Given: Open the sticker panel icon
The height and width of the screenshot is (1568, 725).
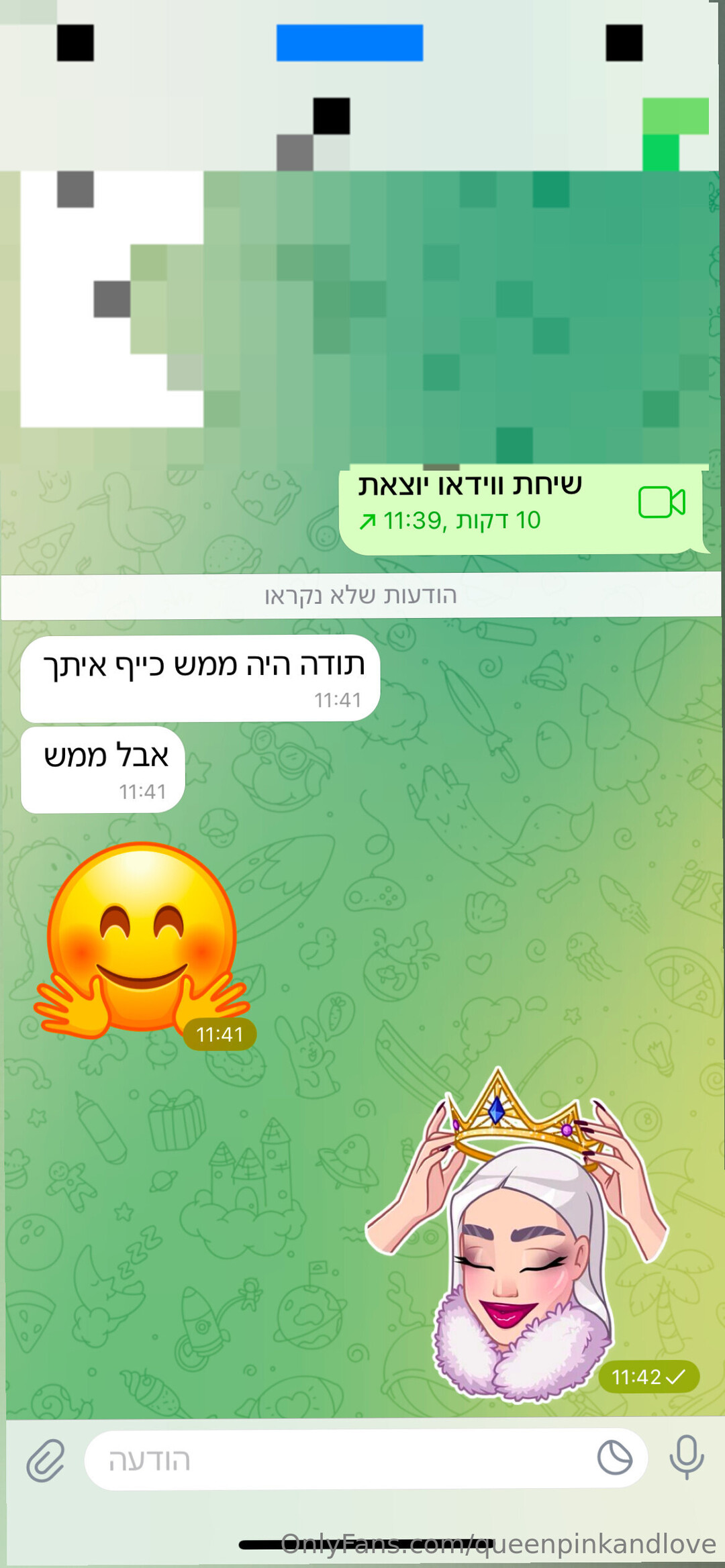Looking at the screenshot, I should click(614, 1458).
